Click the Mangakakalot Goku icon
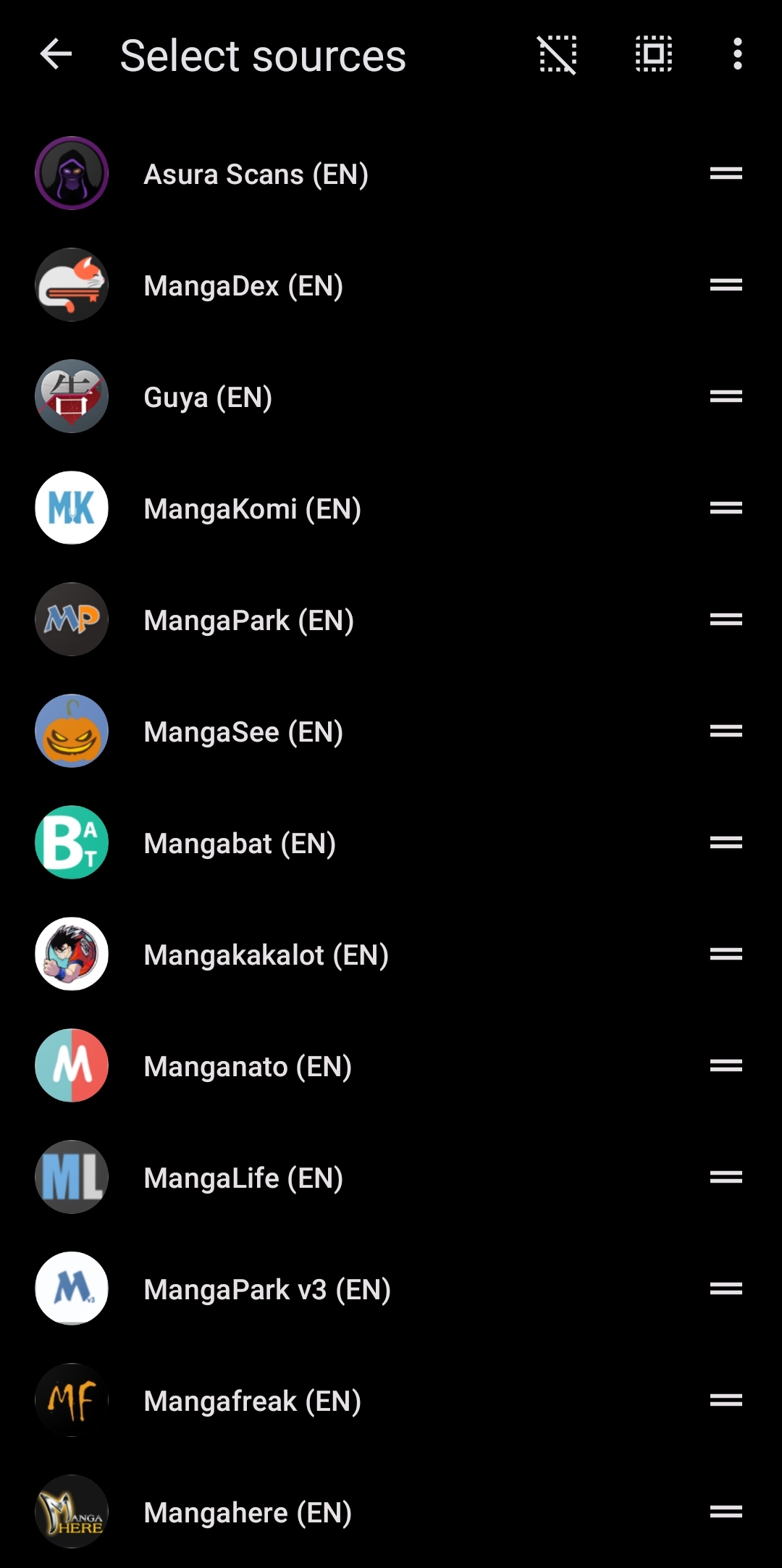 click(x=70, y=955)
